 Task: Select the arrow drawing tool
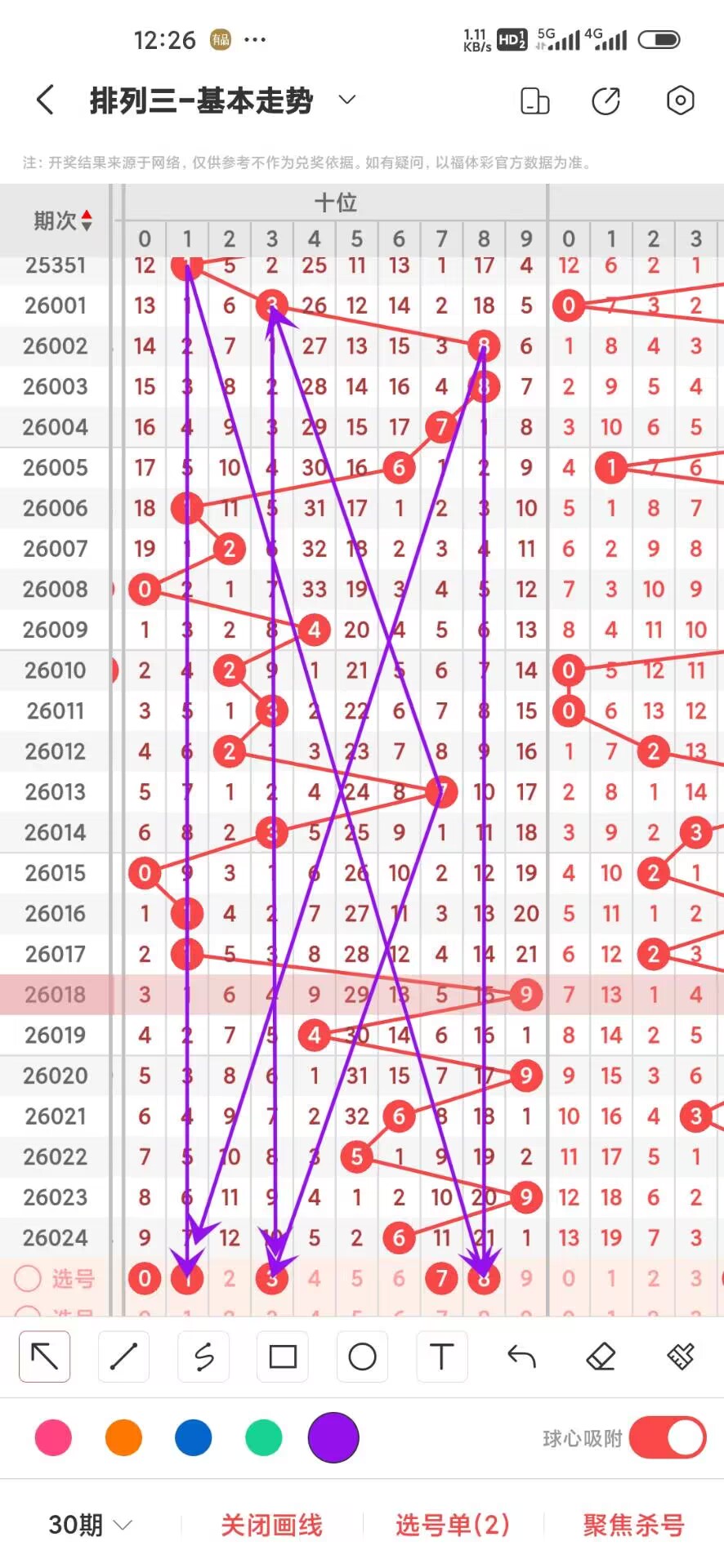pos(45,1356)
